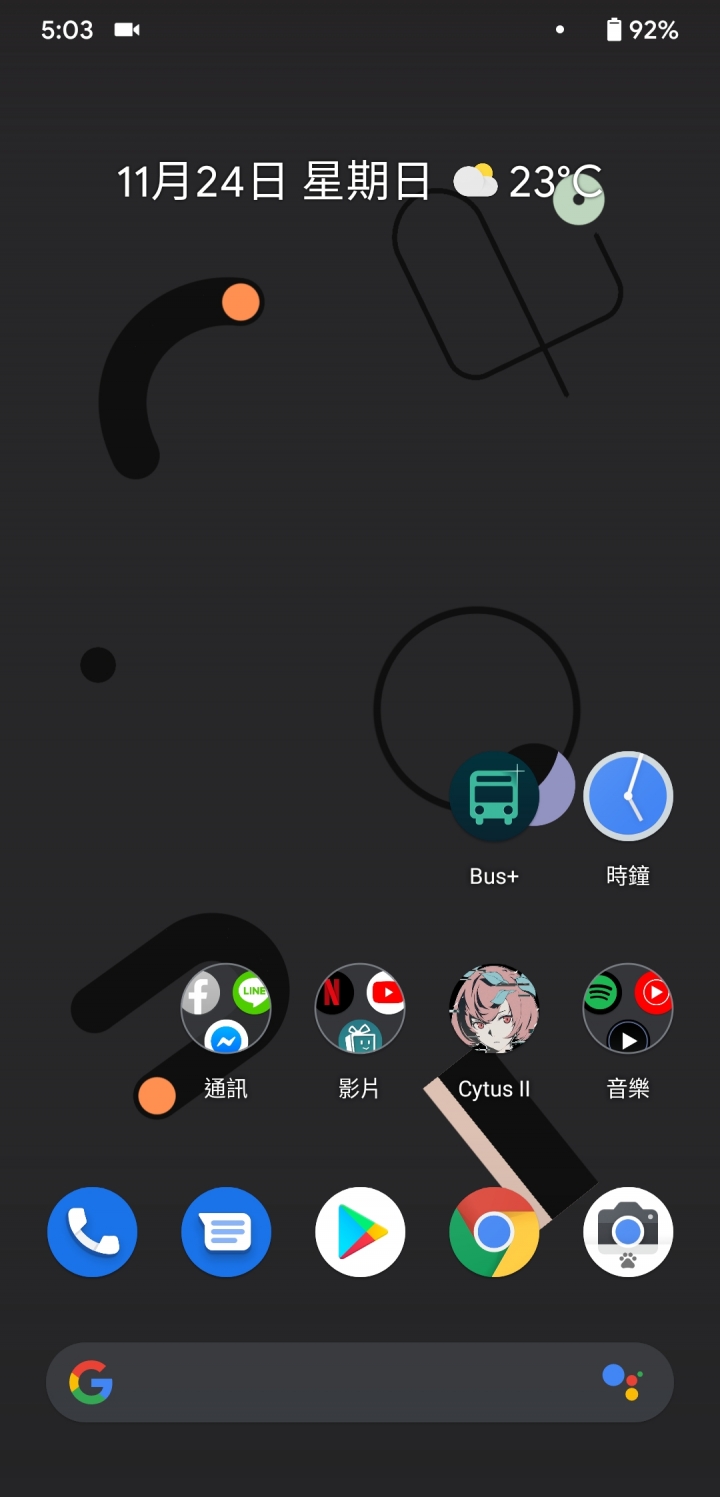Open the Phone dialer app
The width and height of the screenshot is (720, 1497).
(x=92, y=1232)
